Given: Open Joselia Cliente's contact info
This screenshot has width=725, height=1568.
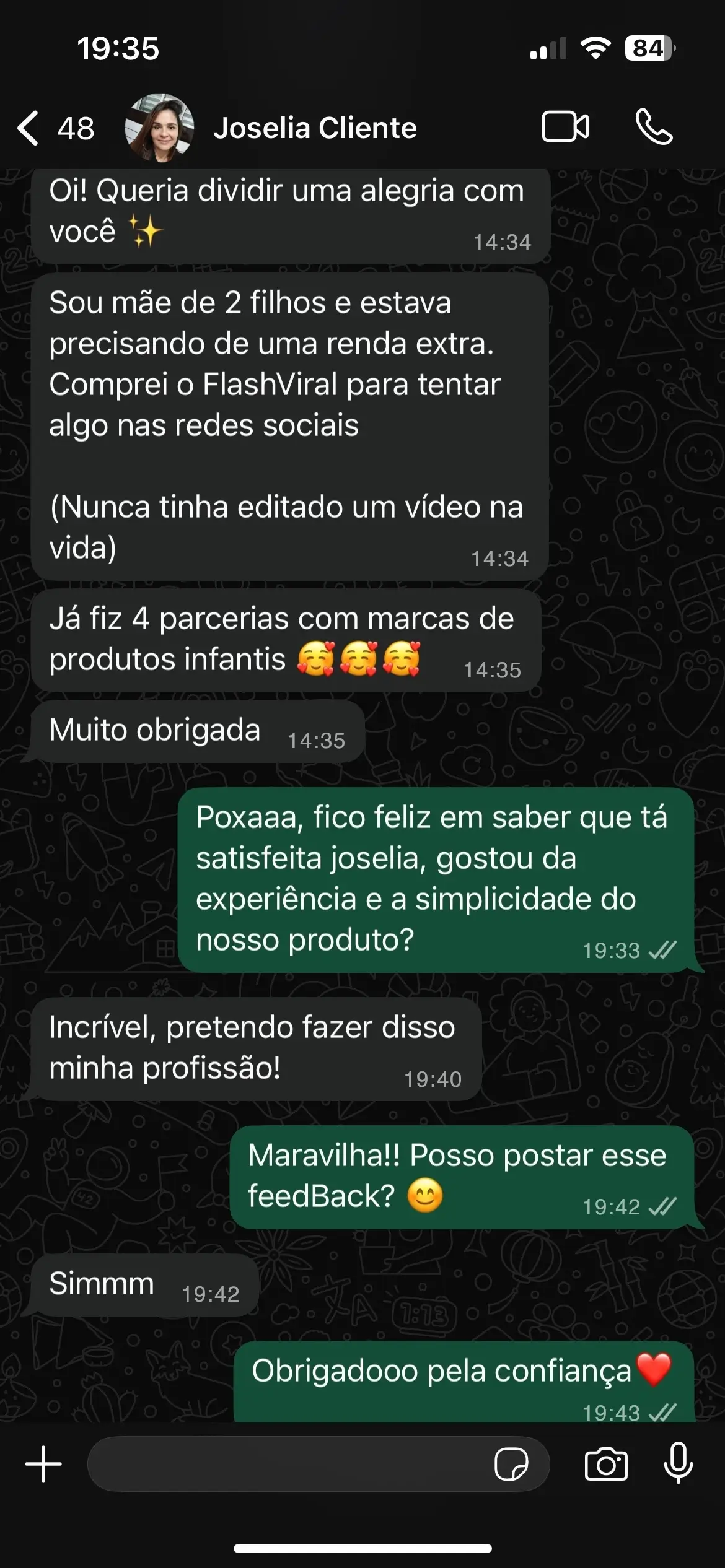Looking at the screenshot, I should [x=315, y=128].
